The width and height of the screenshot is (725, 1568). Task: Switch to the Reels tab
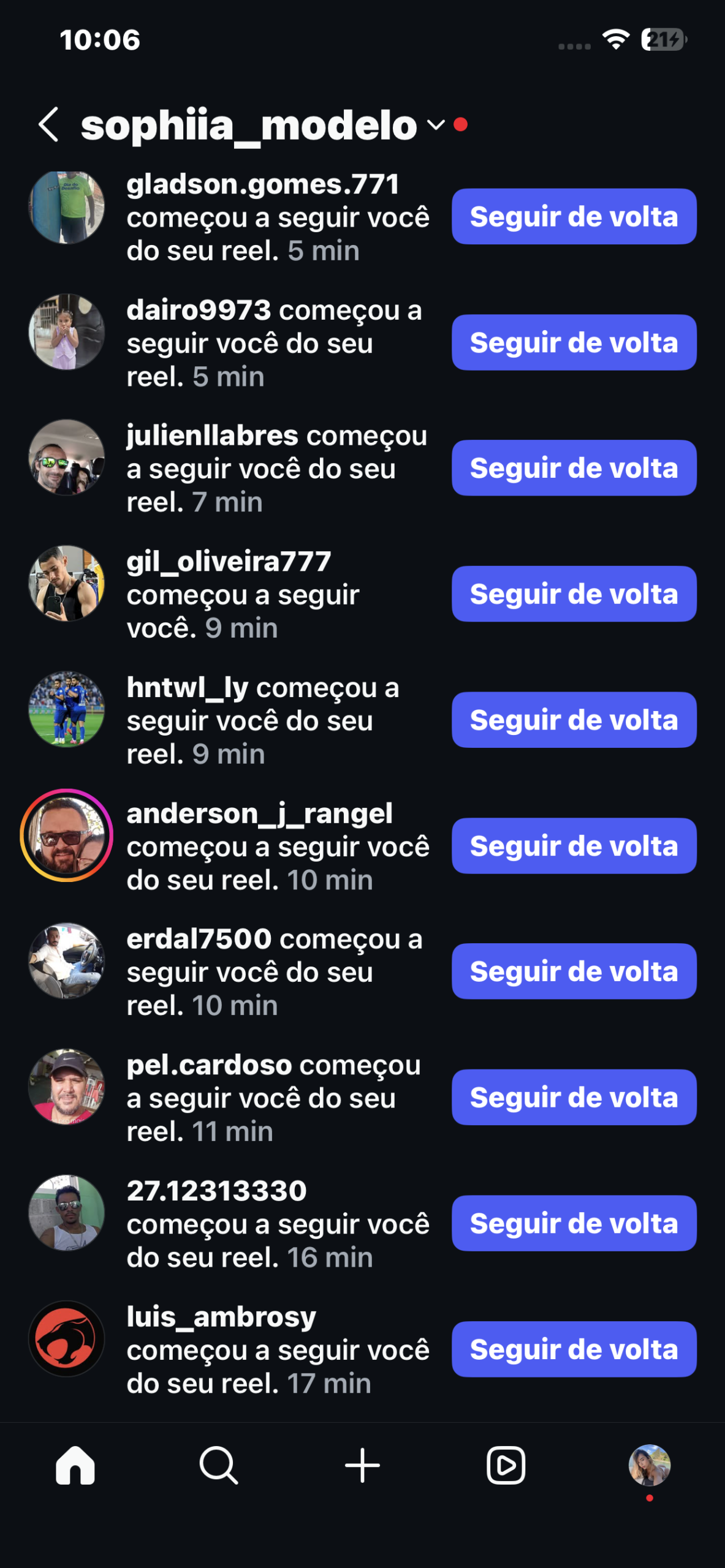[506, 1465]
